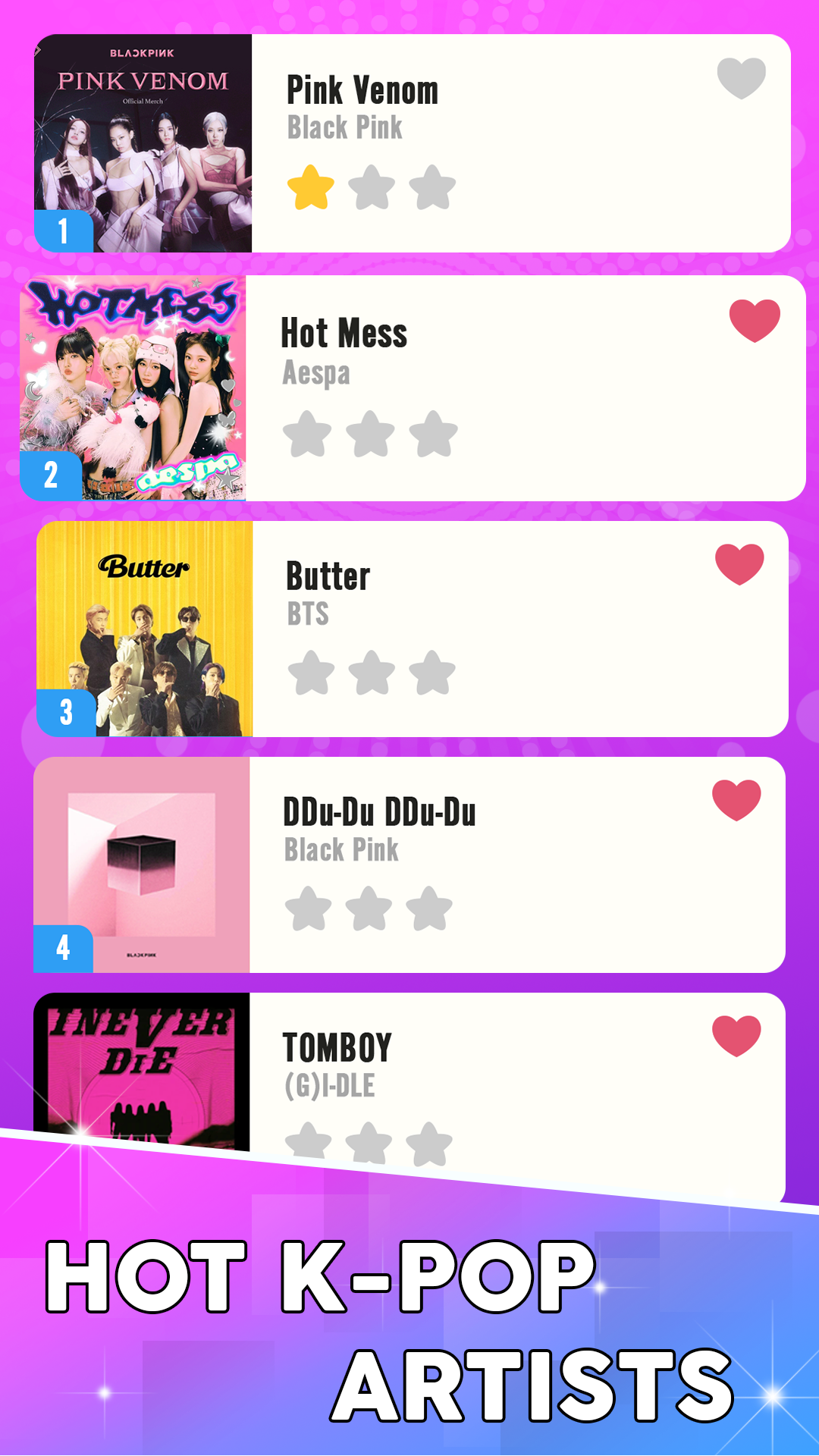Tap the second star on Pink Venom
This screenshot has height=1456, width=819.
point(372,186)
